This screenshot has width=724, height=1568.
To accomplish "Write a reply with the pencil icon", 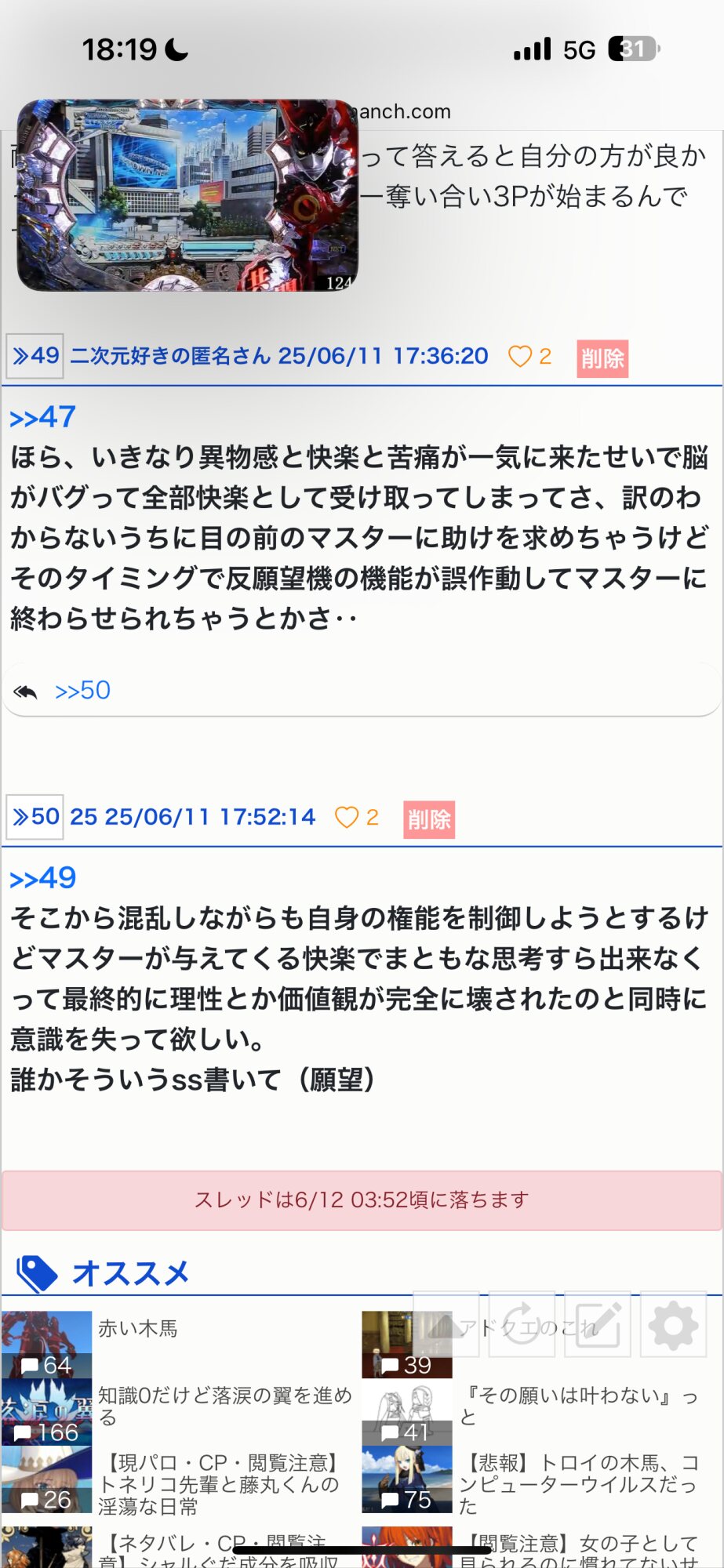I will click(x=598, y=1324).
